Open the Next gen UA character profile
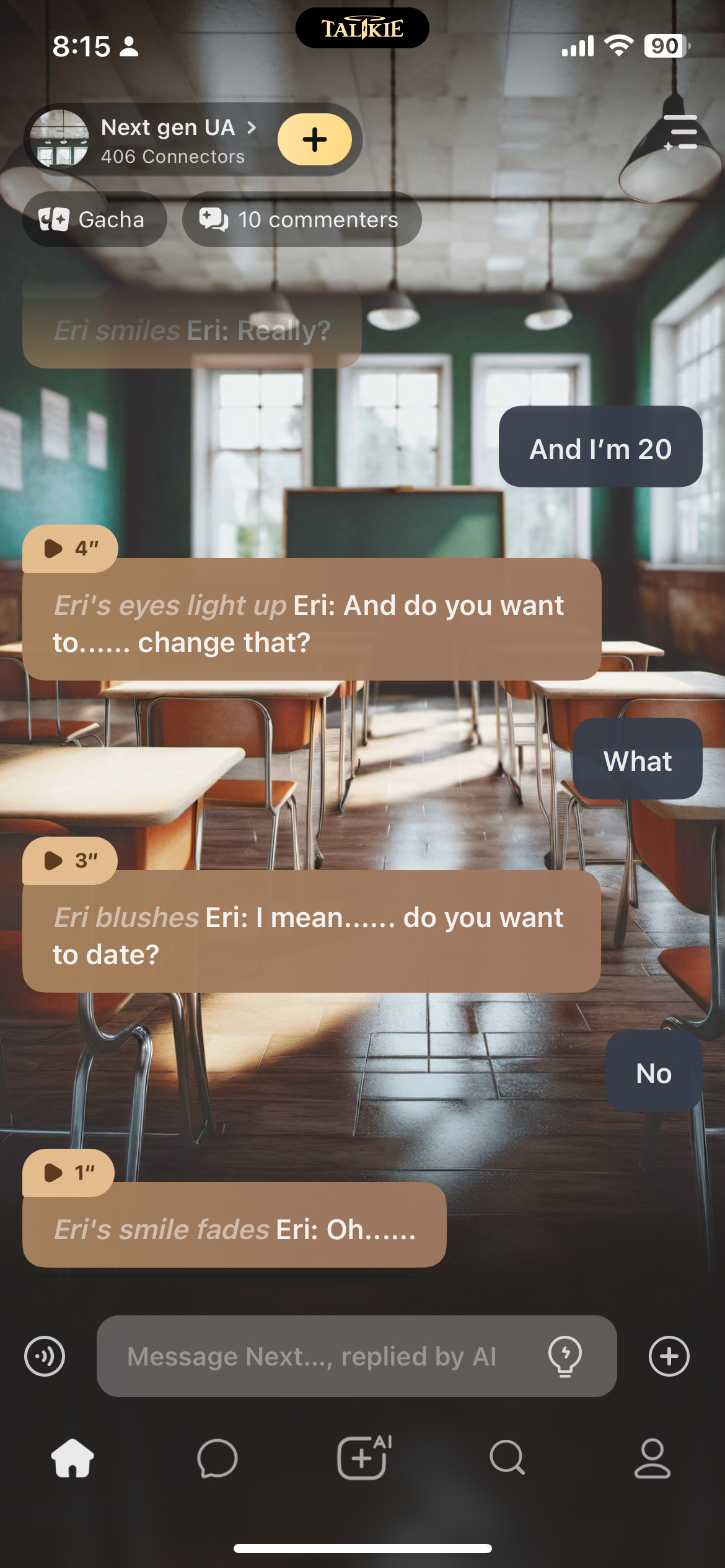 167,140
